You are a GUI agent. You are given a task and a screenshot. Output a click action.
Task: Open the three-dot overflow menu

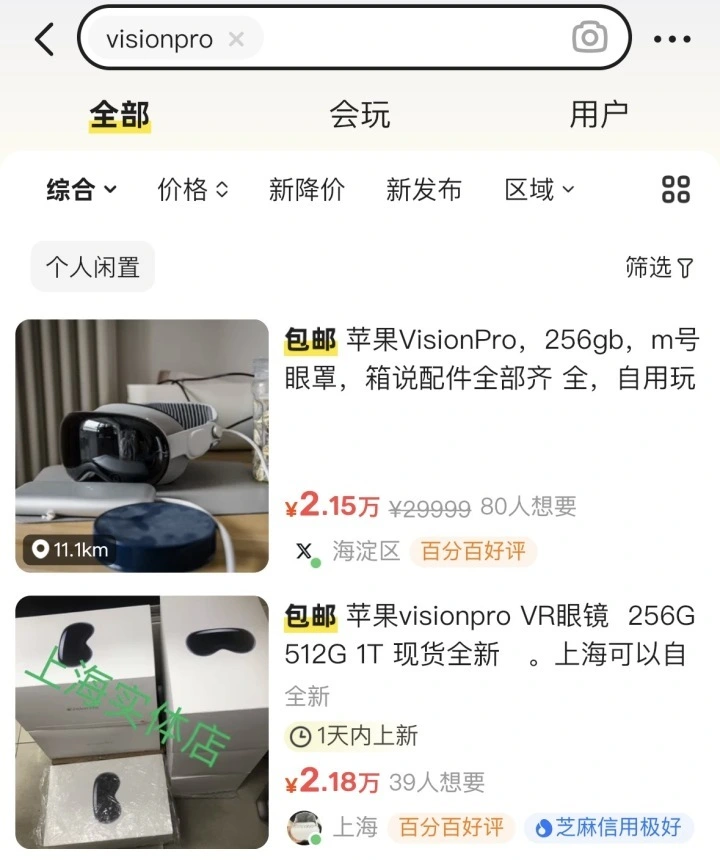tap(671, 39)
